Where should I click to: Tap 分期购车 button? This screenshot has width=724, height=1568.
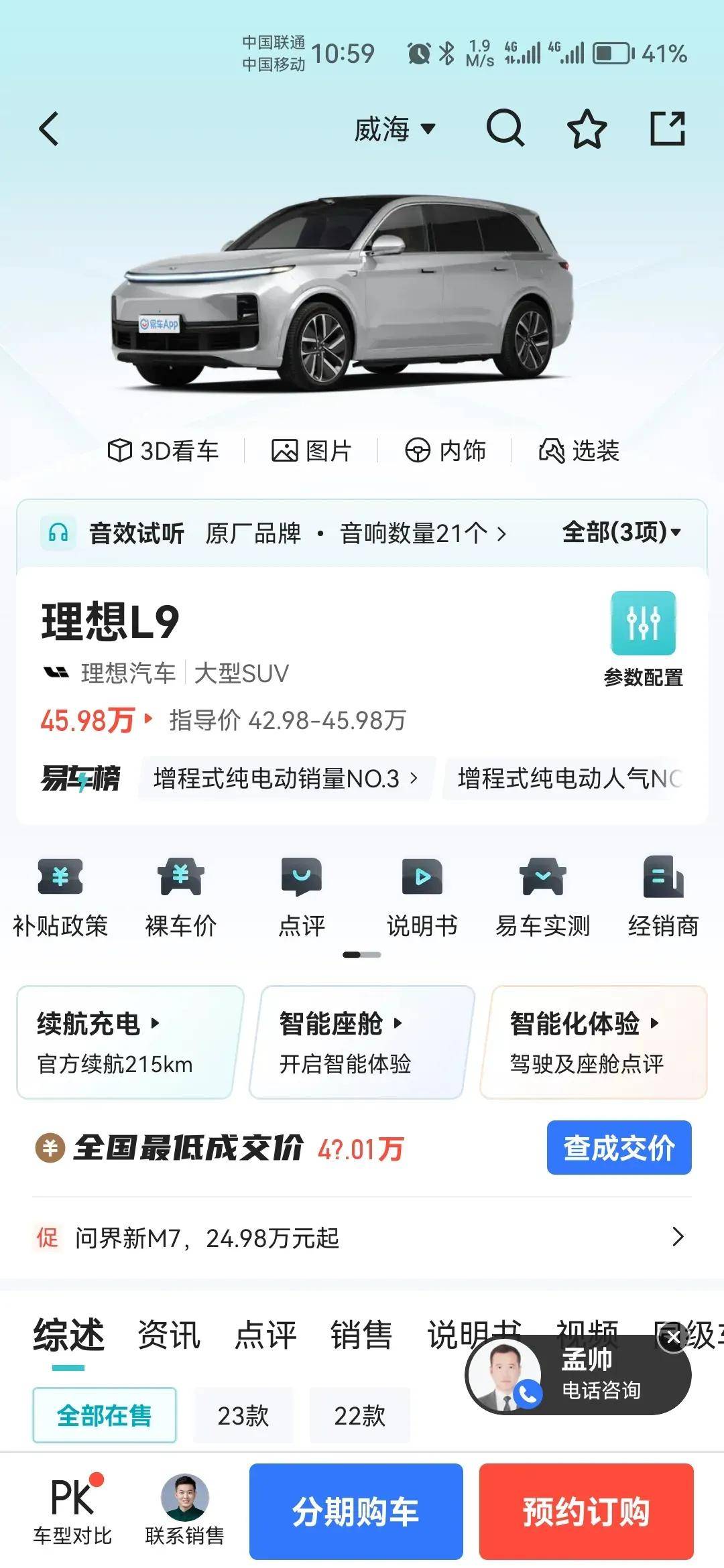356,1511
